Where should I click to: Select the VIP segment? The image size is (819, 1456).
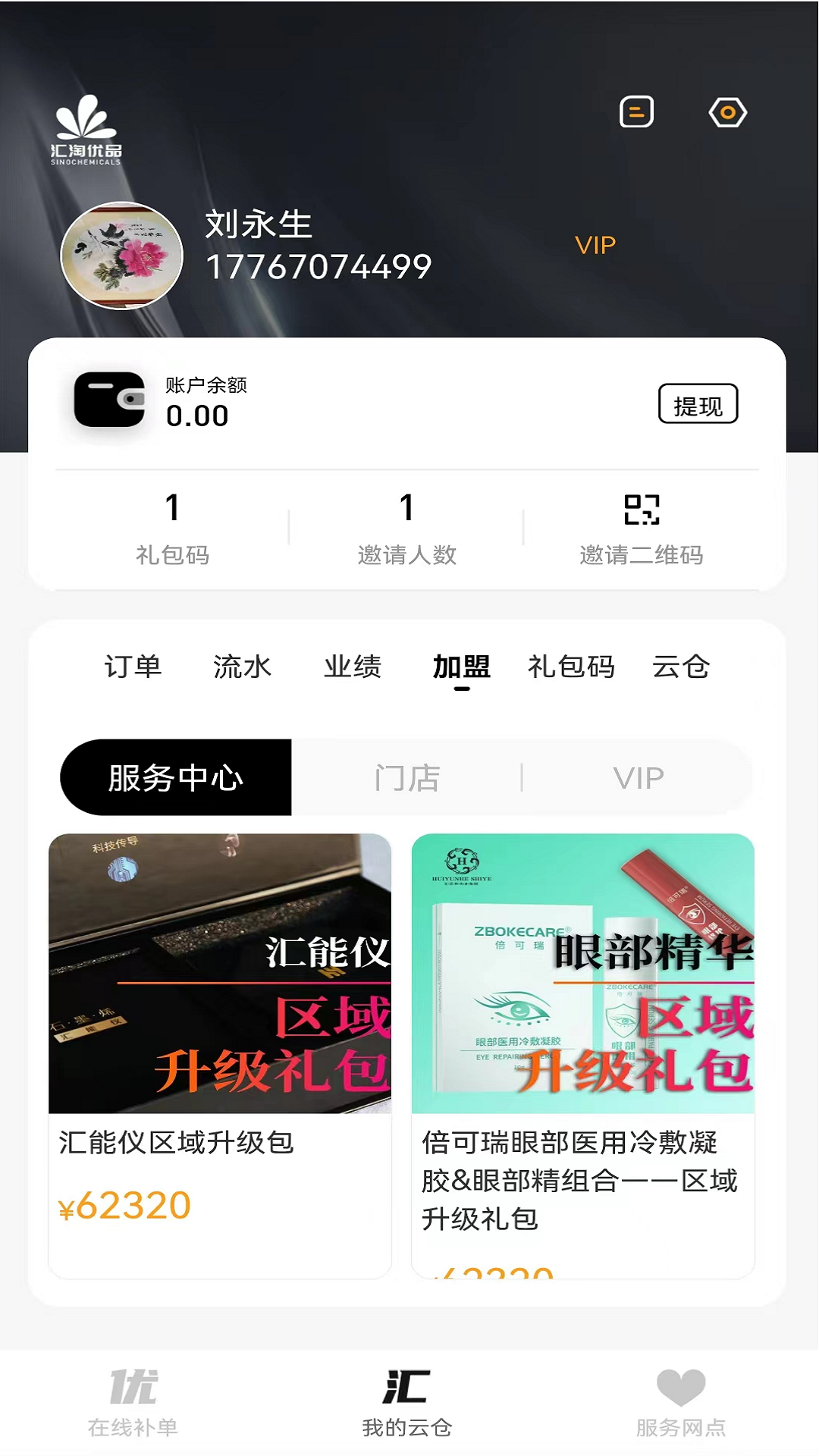[639, 777]
